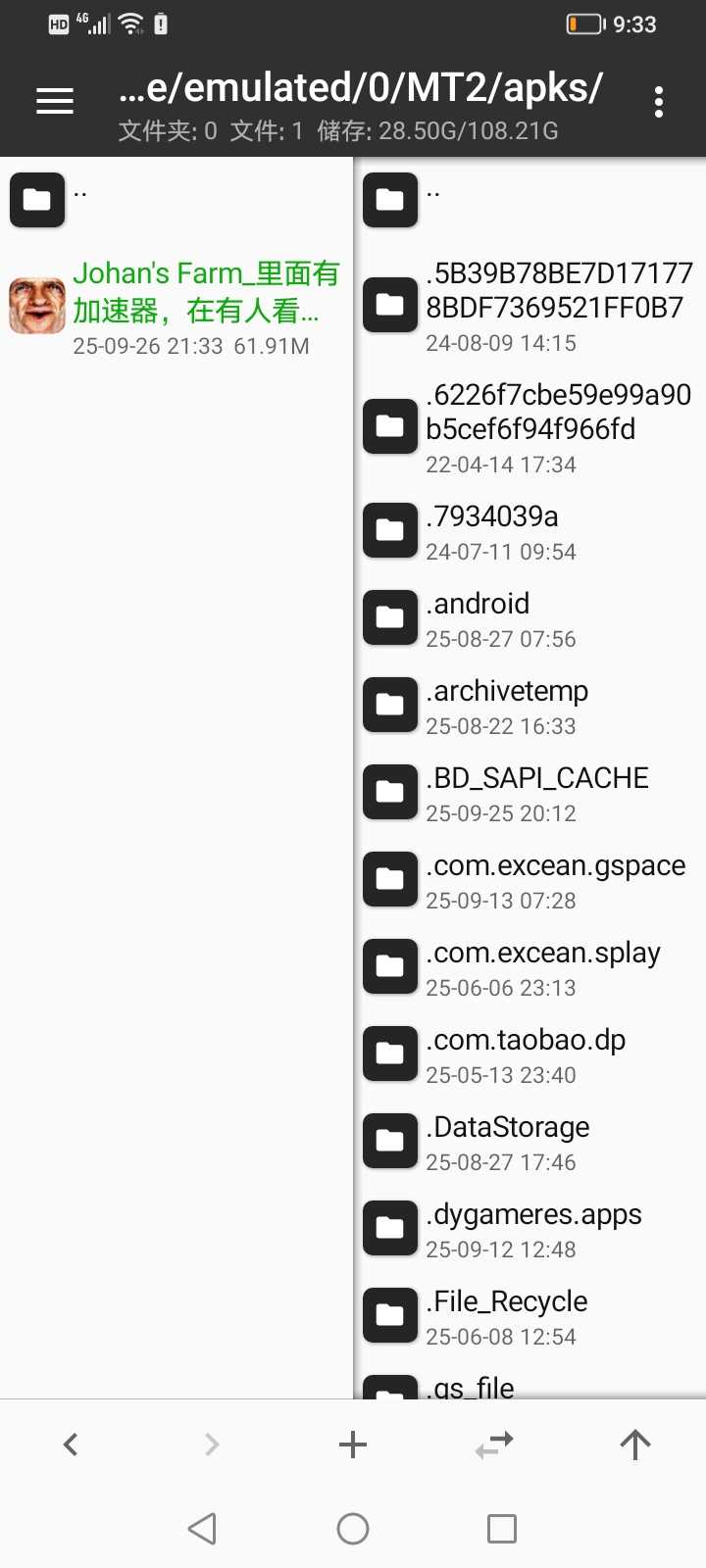
Task: Open the .BD_SAPI_CACHE folder
Action: click(x=529, y=794)
